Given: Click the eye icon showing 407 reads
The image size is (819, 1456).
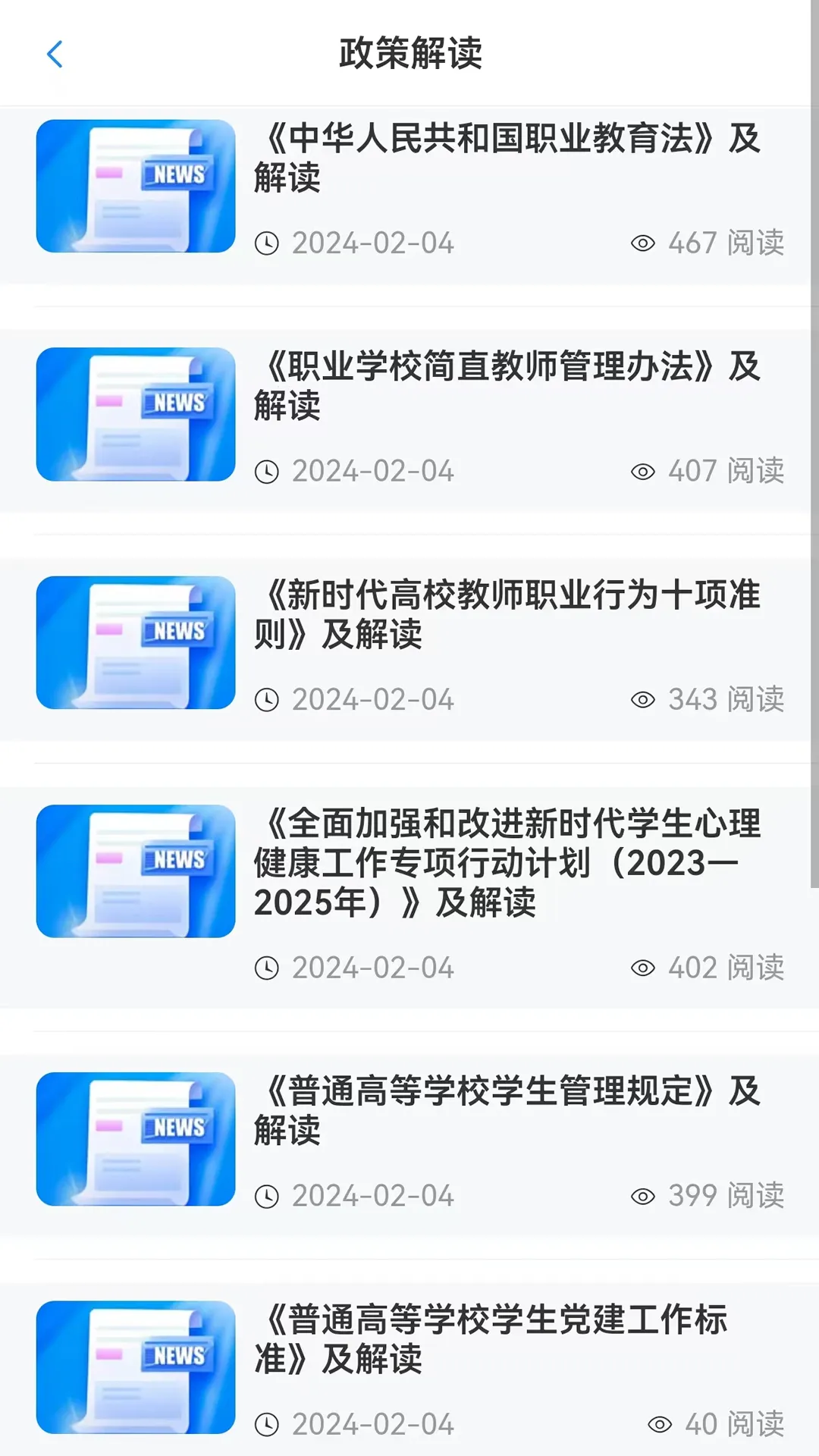Looking at the screenshot, I should point(643,471).
